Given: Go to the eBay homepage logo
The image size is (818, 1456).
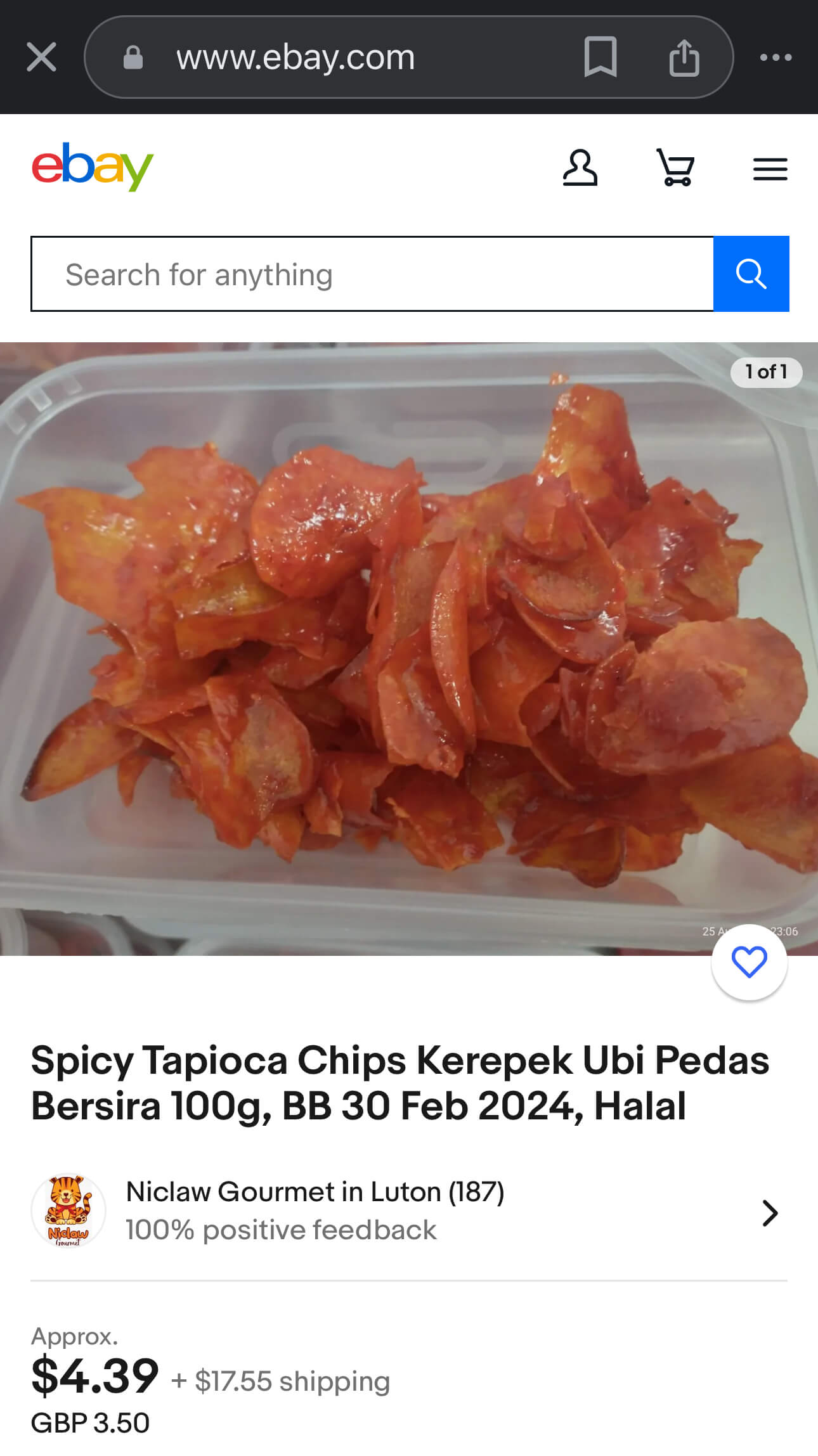Looking at the screenshot, I should click(x=93, y=167).
